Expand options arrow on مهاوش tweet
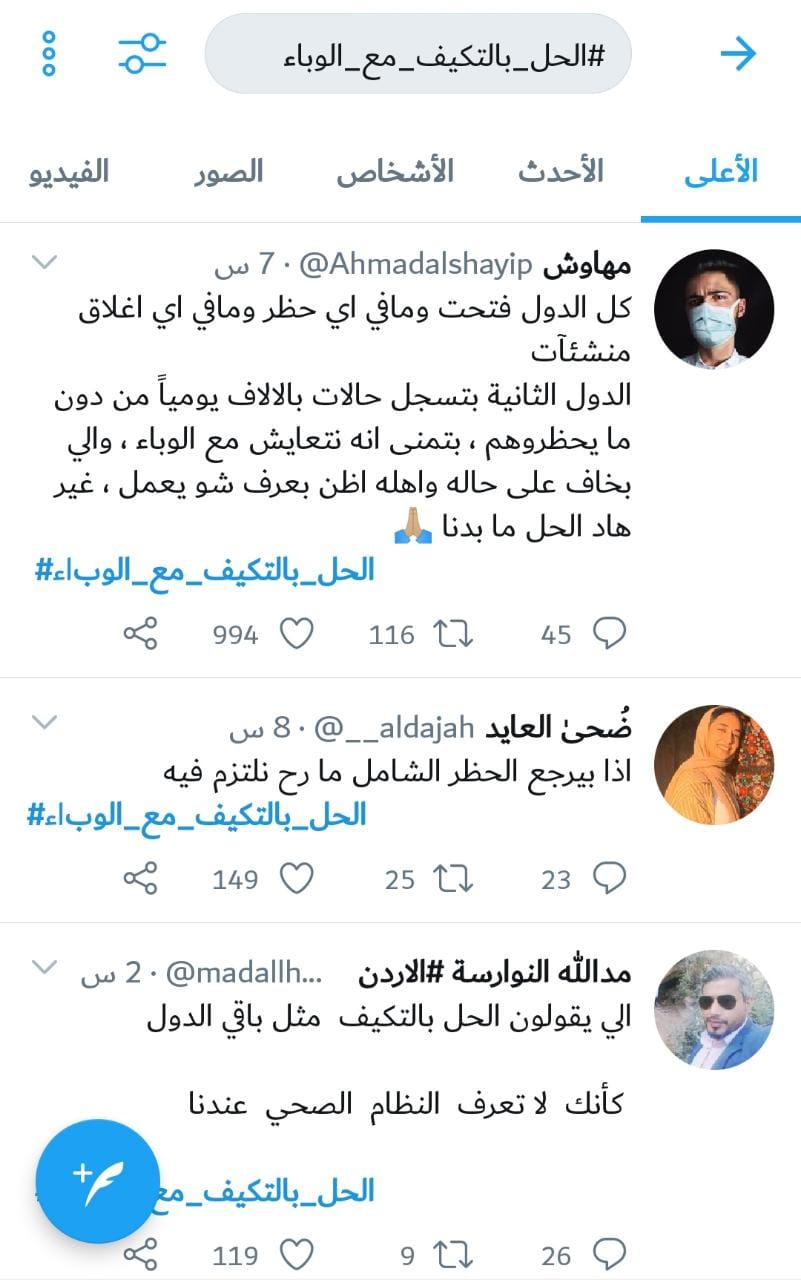The height and width of the screenshot is (1280, 801). pyautogui.click(x=46, y=263)
